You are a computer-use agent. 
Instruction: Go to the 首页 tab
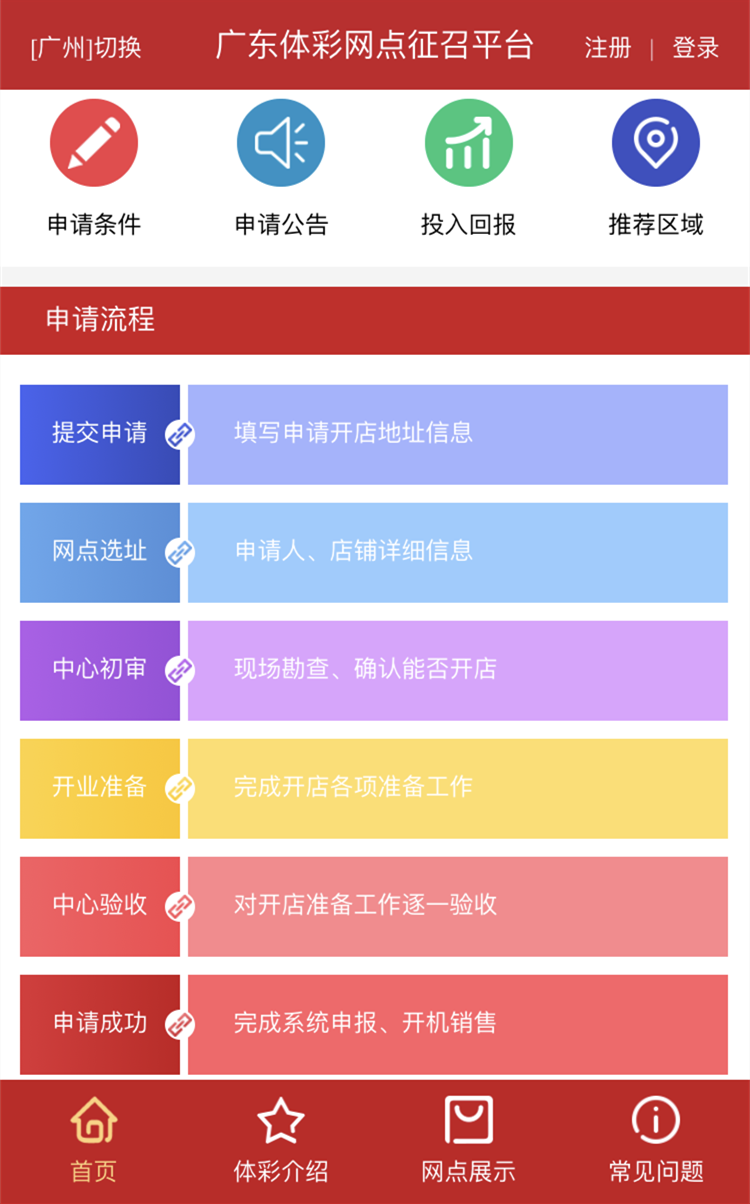pos(94,1140)
